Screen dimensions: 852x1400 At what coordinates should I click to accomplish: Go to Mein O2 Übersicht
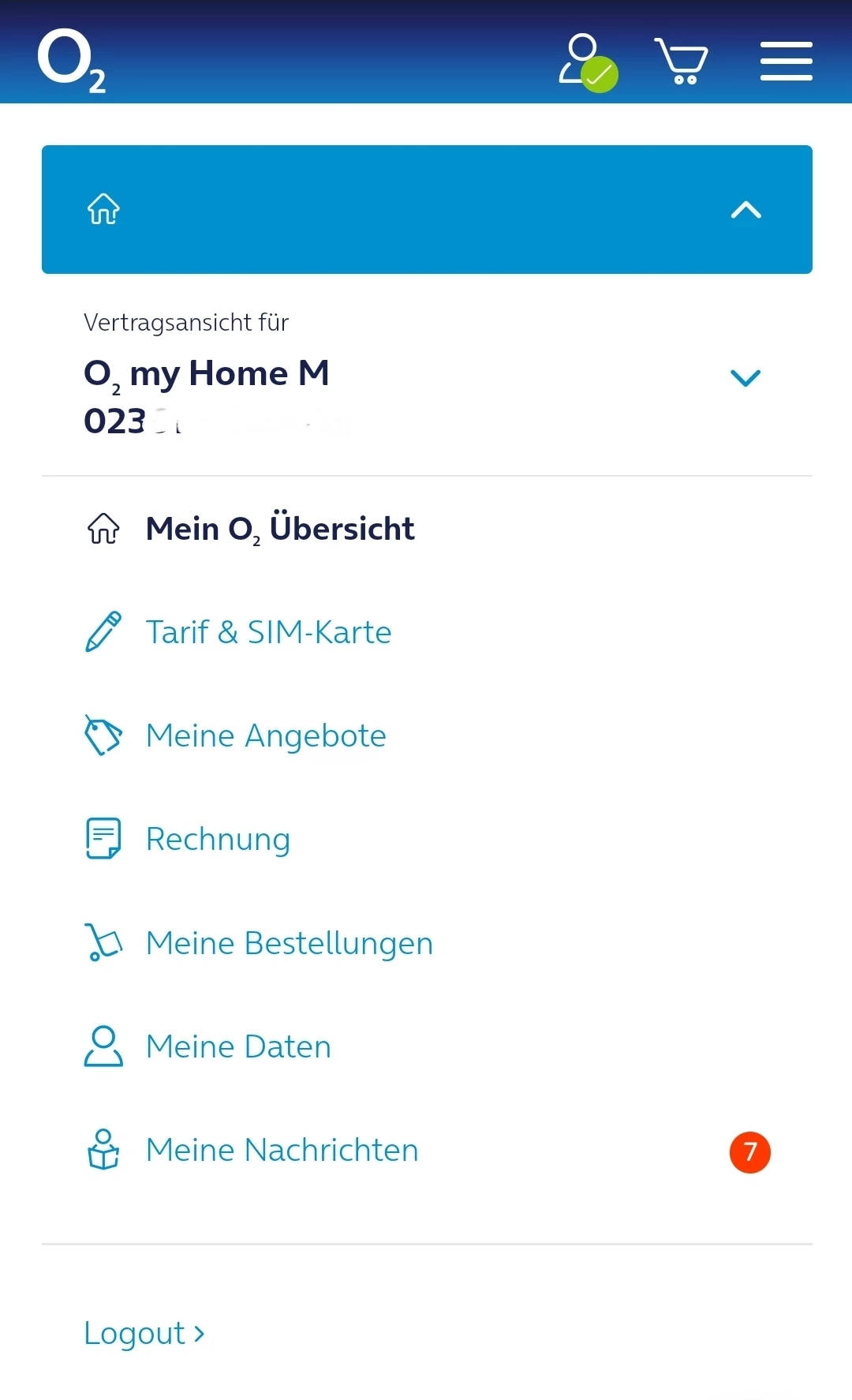pos(280,529)
